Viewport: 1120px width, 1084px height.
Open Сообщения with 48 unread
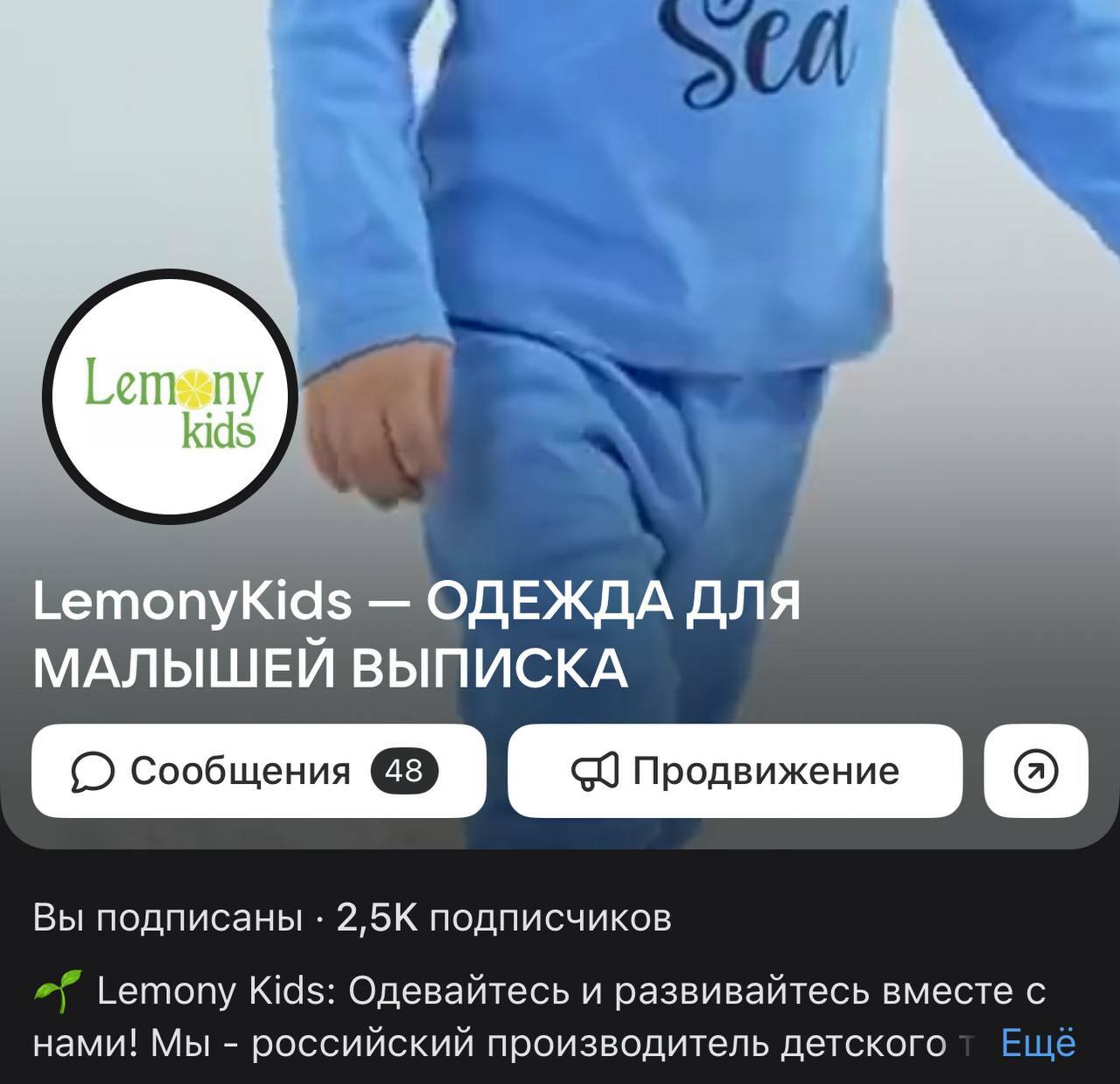[x=258, y=771]
